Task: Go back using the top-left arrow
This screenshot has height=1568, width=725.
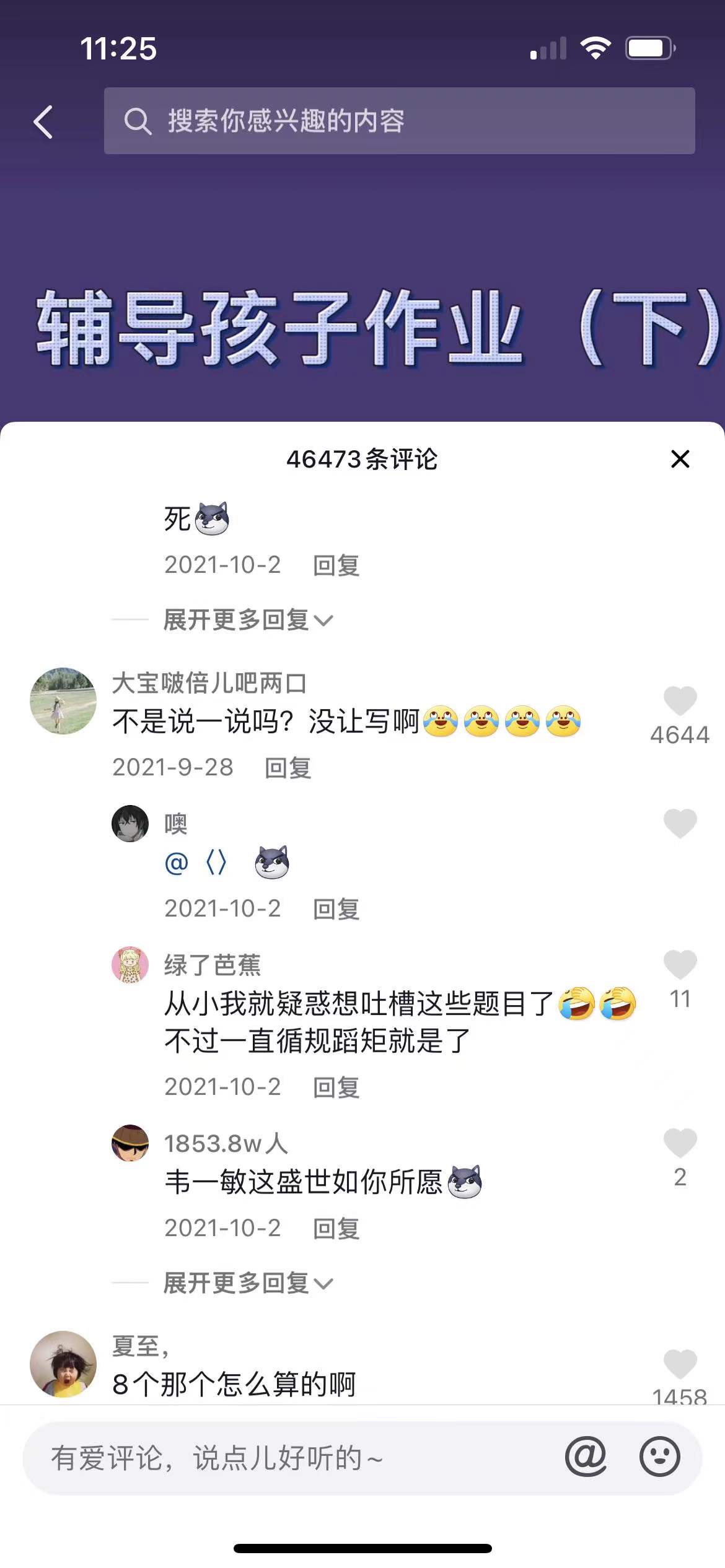Action: pyautogui.click(x=43, y=121)
